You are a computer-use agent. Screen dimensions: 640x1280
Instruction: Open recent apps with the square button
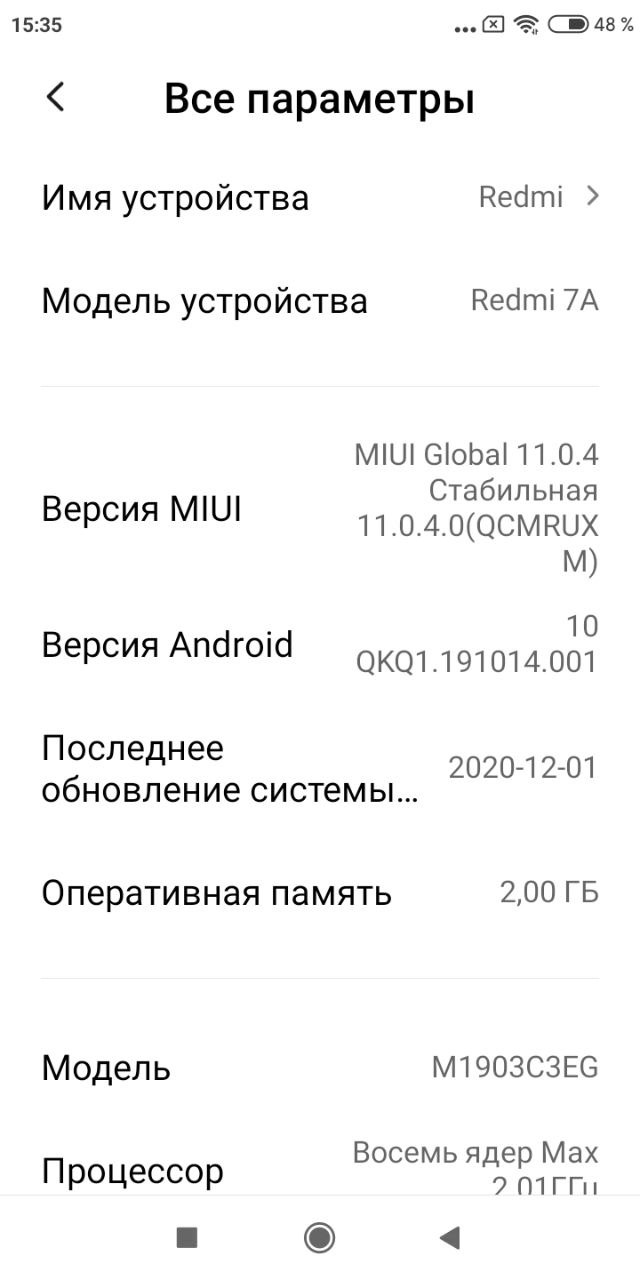187,1238
